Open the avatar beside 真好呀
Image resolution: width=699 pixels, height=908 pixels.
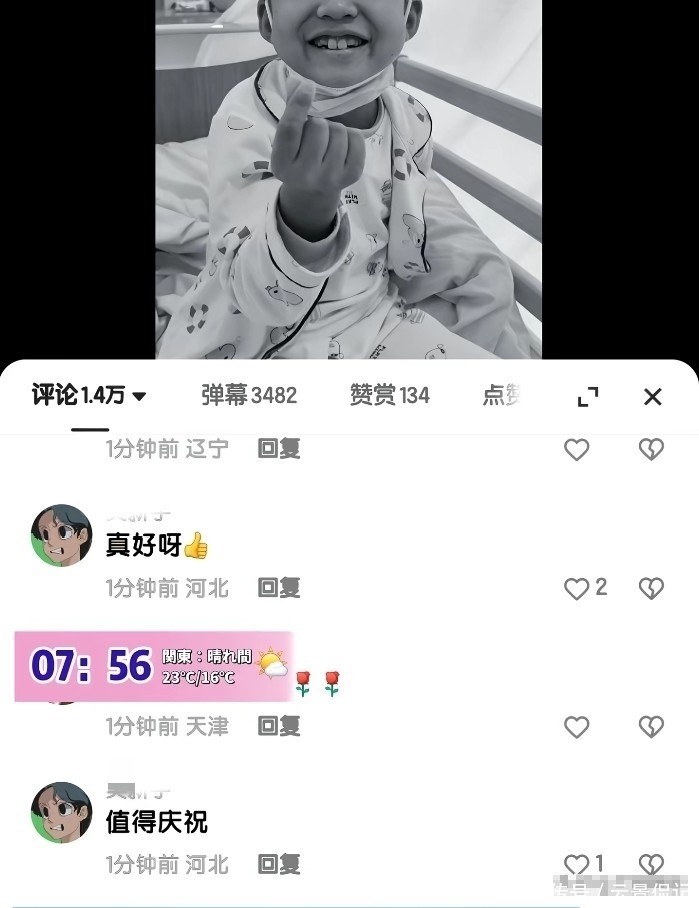pyautogui.click(x=62, y=535)
